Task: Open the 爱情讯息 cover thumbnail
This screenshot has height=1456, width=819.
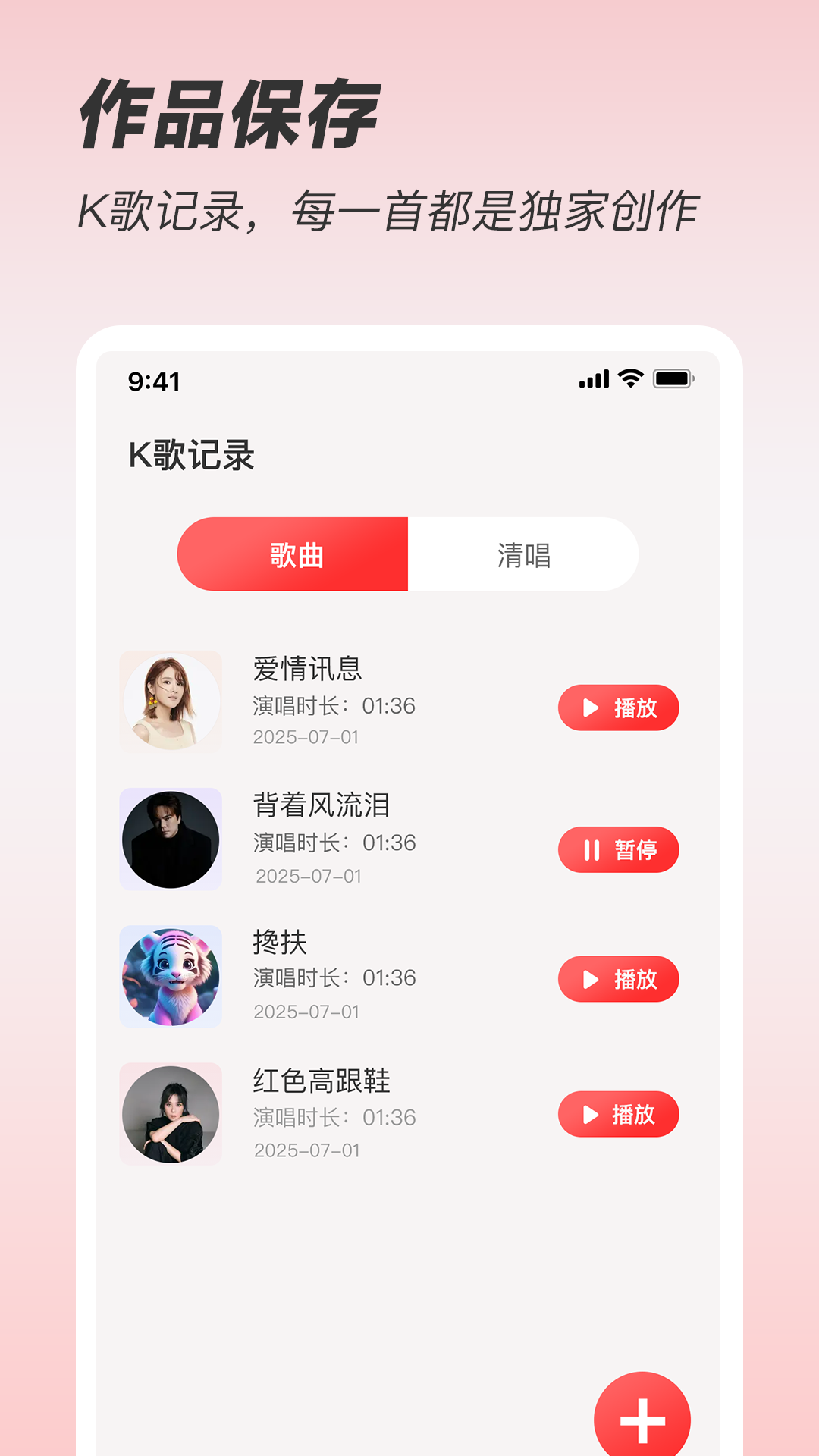Action: 171,699
